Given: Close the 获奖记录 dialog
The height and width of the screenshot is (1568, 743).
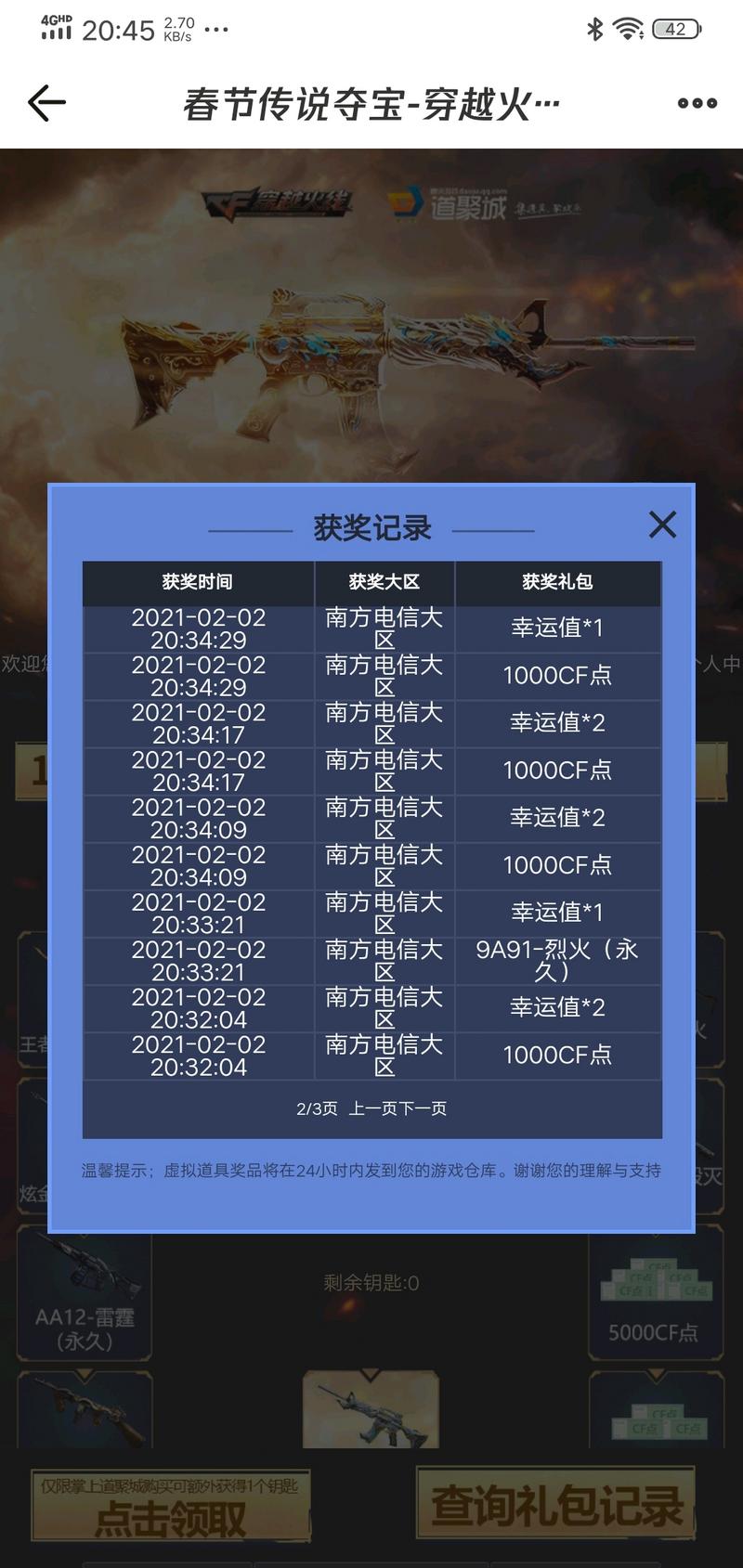Looking at the screenshot, I should pos(662,525).
